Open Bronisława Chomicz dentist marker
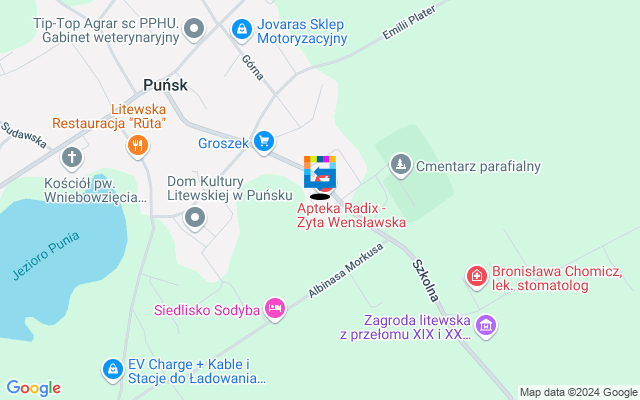Screen dimensions: 640x400 (477, 274)
